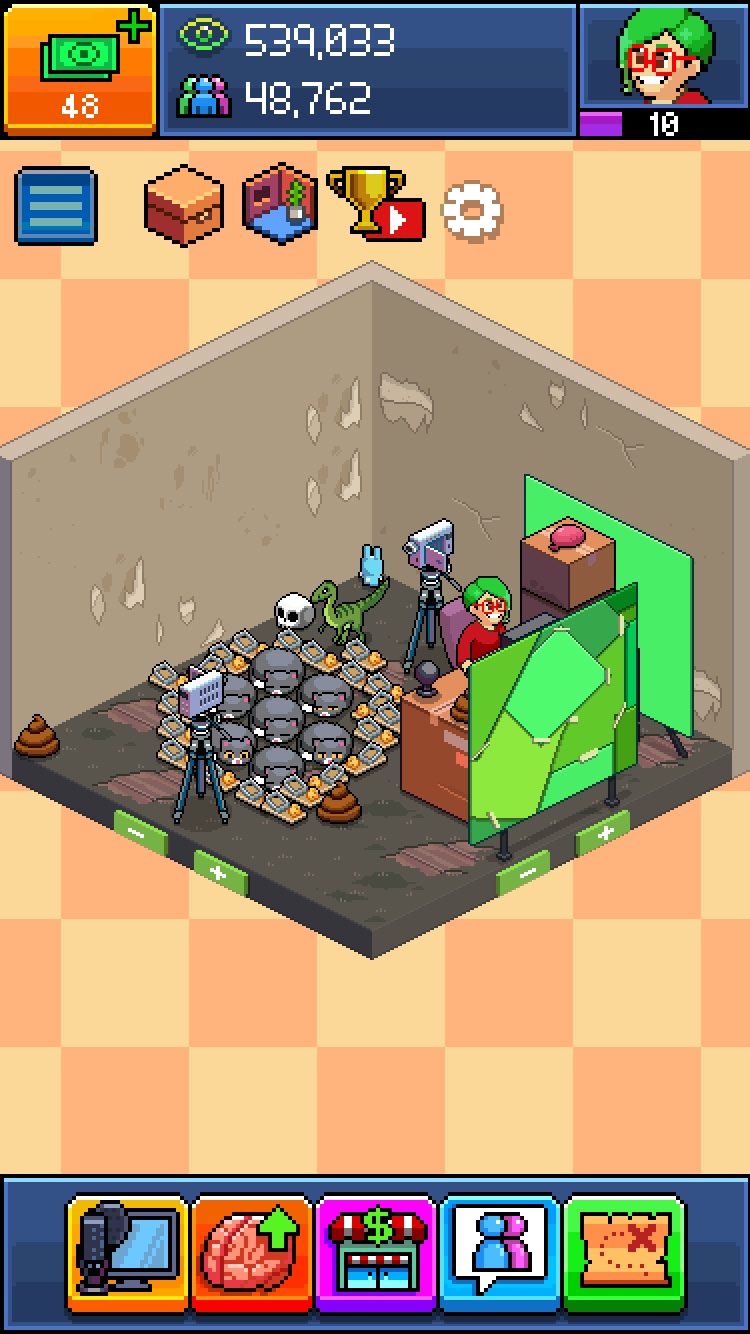Open the bux cash purchase button
750x1334 pixels.
pyautogui.click(x=80, y=68)
